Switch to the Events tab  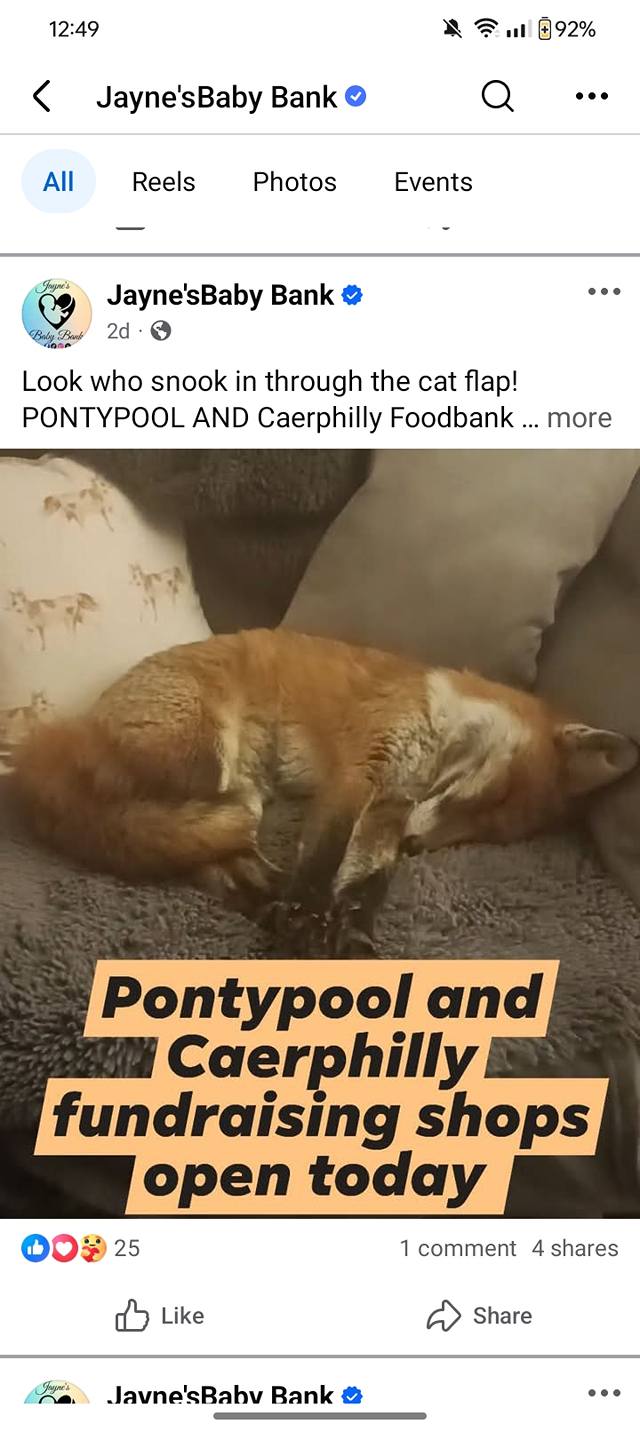433,182
